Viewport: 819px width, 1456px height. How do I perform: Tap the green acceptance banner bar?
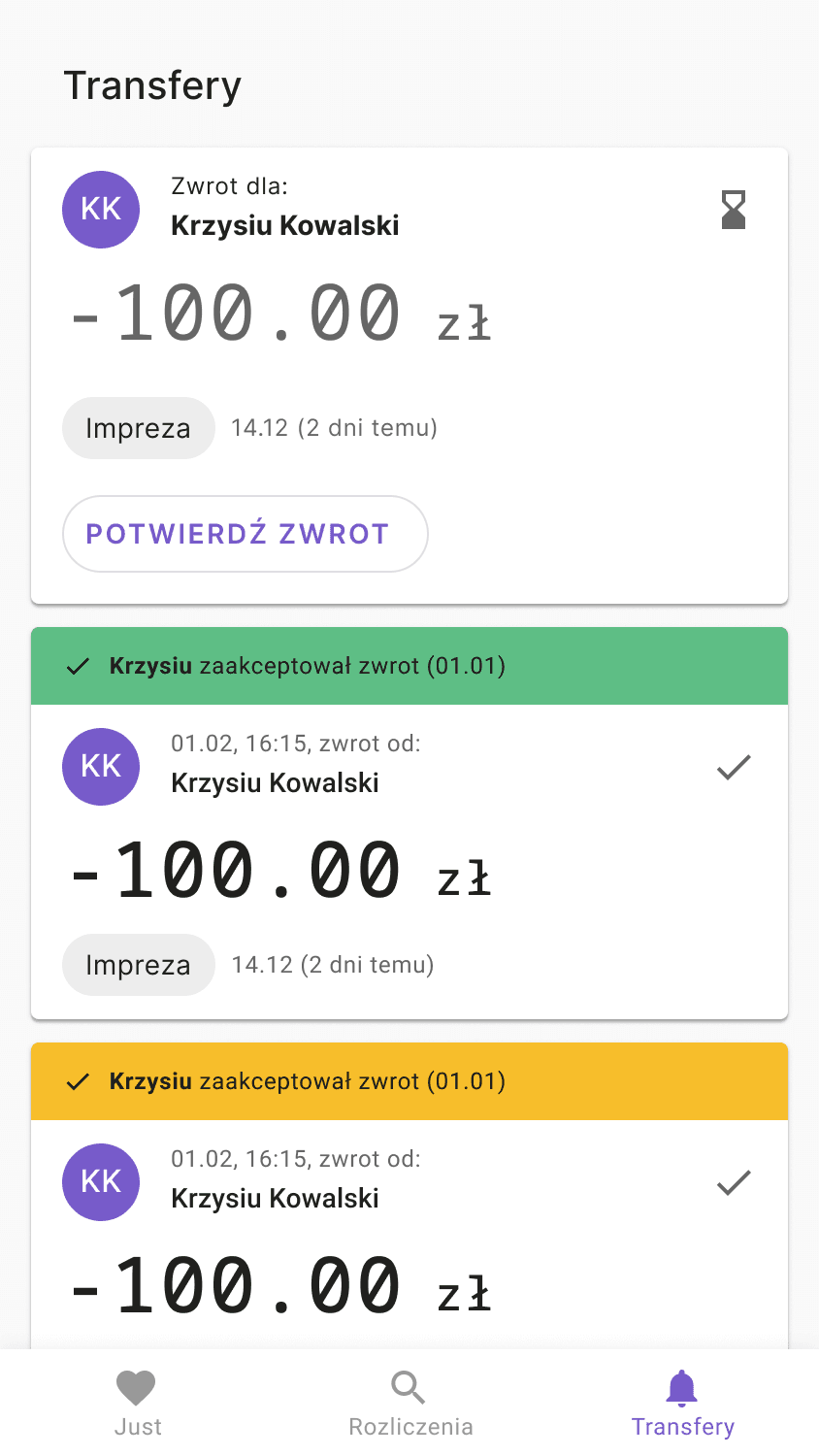coord(409,666)
